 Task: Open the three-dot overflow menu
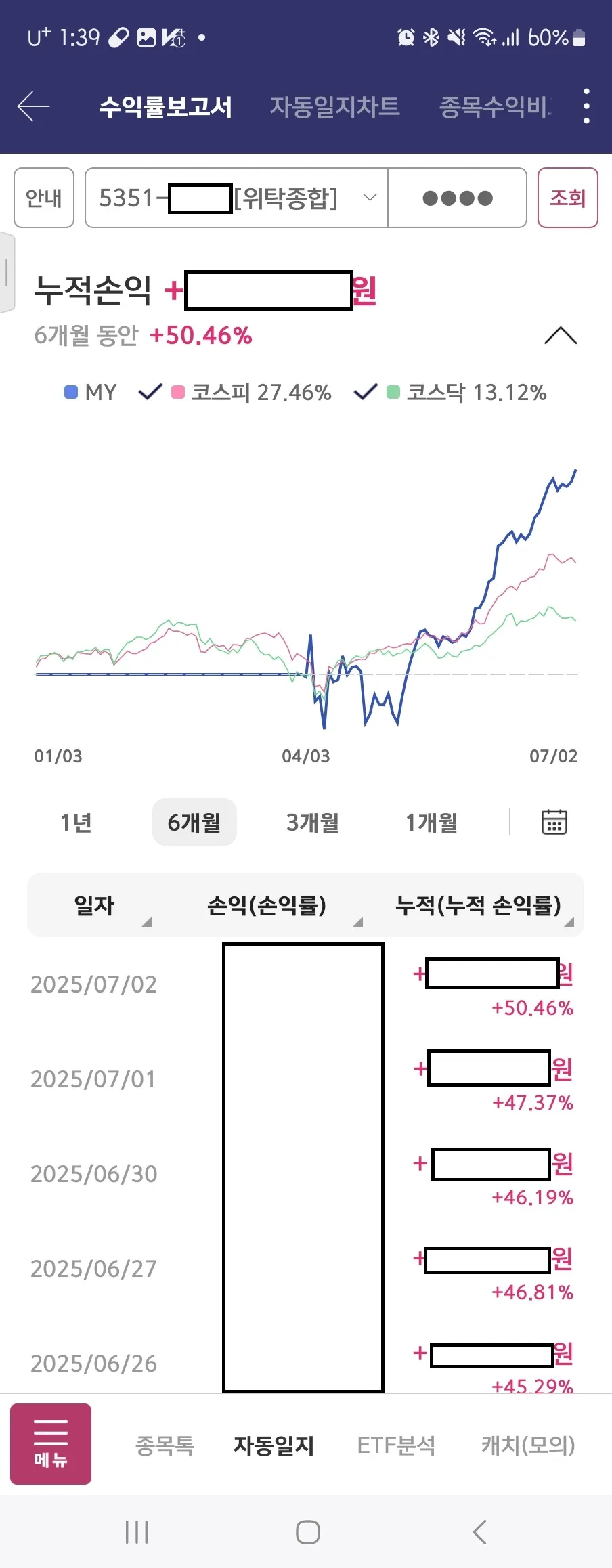585,107
